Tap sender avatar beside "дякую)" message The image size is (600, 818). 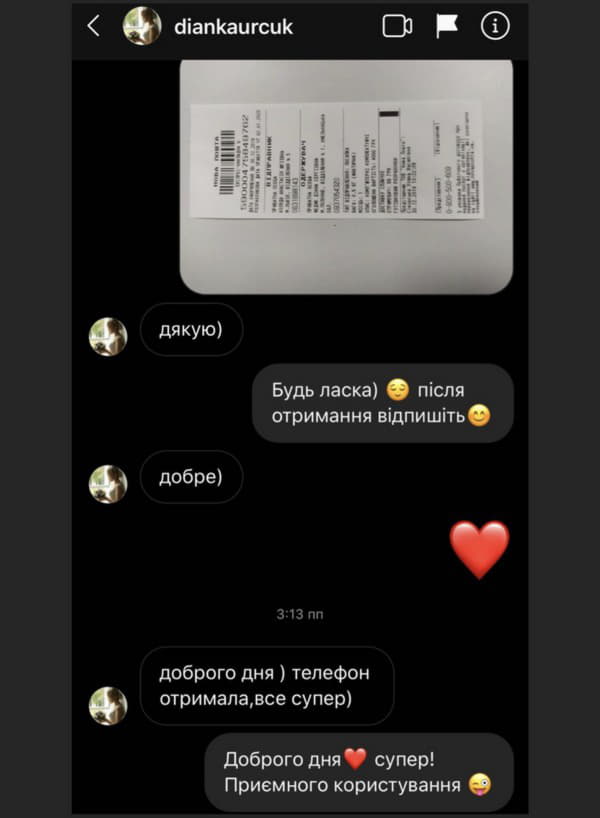[x=108, y=337]
